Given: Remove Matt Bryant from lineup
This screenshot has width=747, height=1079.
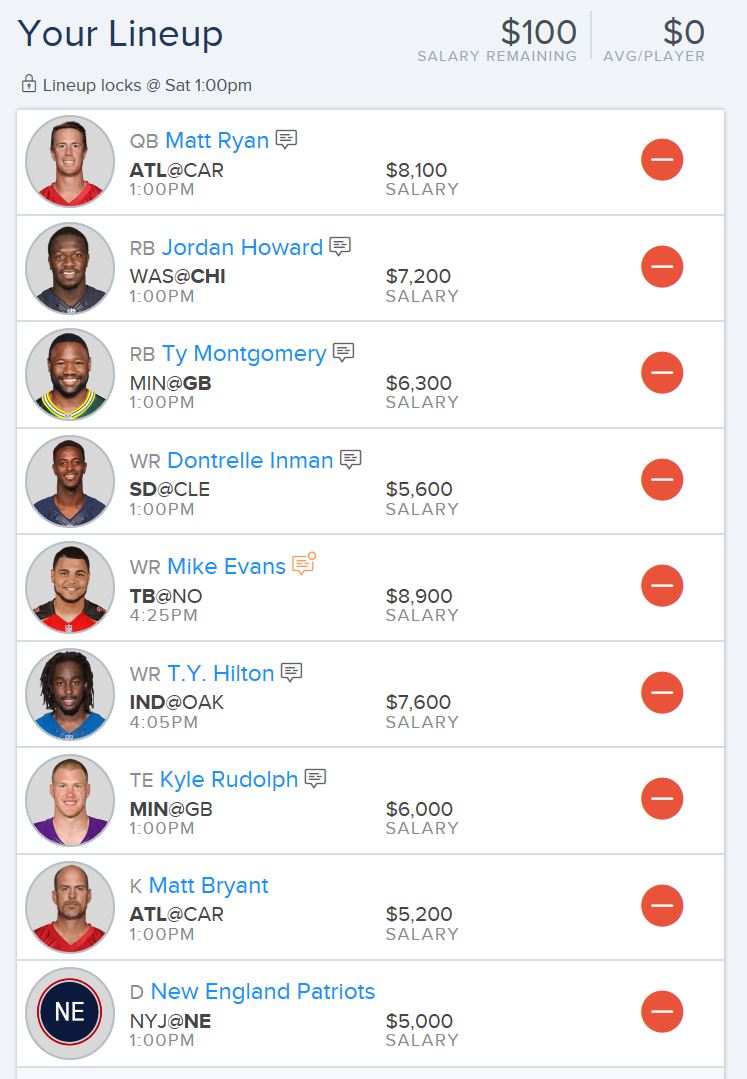Looking at the screenshot, I should 662,905.
